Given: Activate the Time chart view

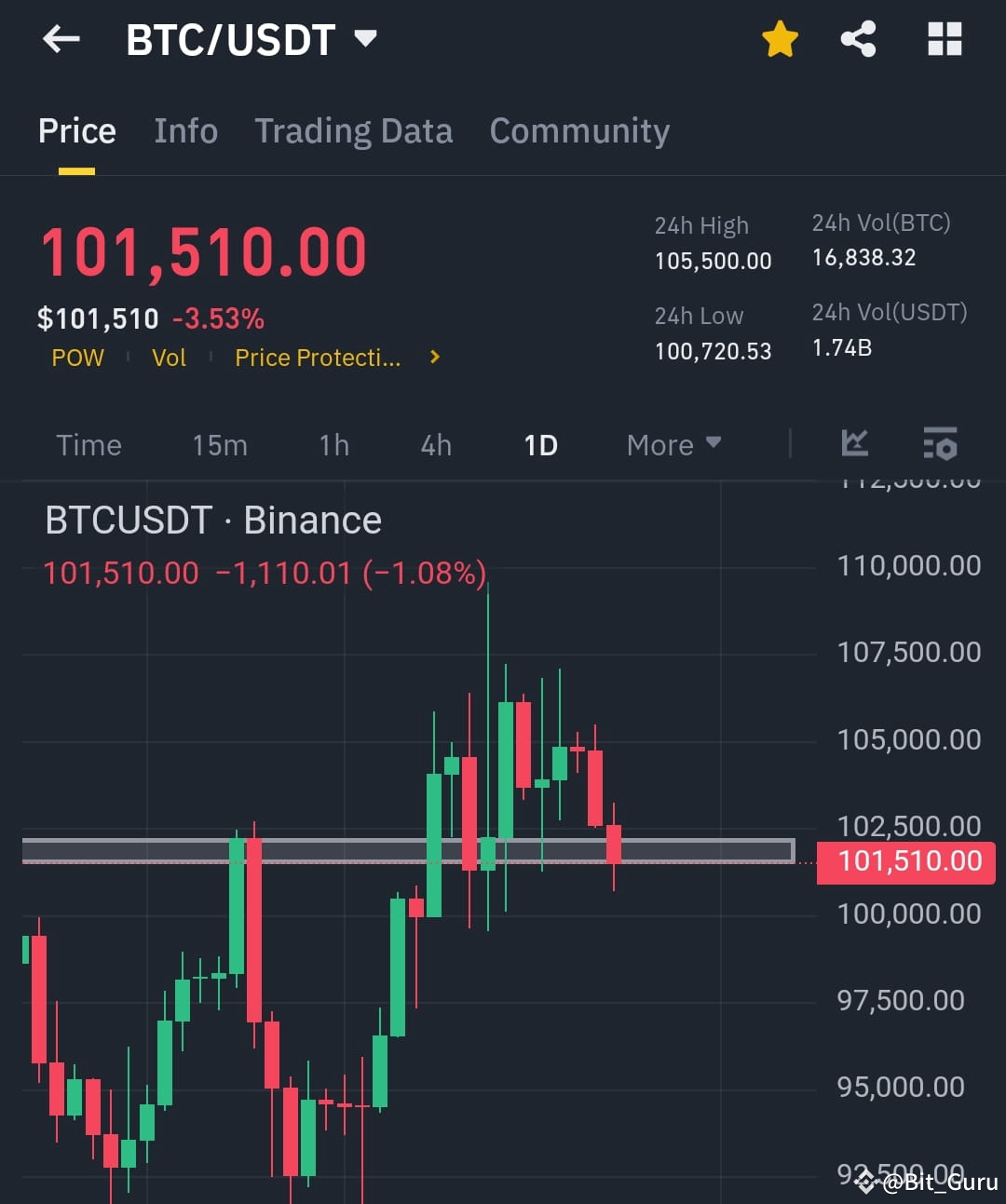Looking at the screenshot, I should pyautogui.click(x=88, y=445).
